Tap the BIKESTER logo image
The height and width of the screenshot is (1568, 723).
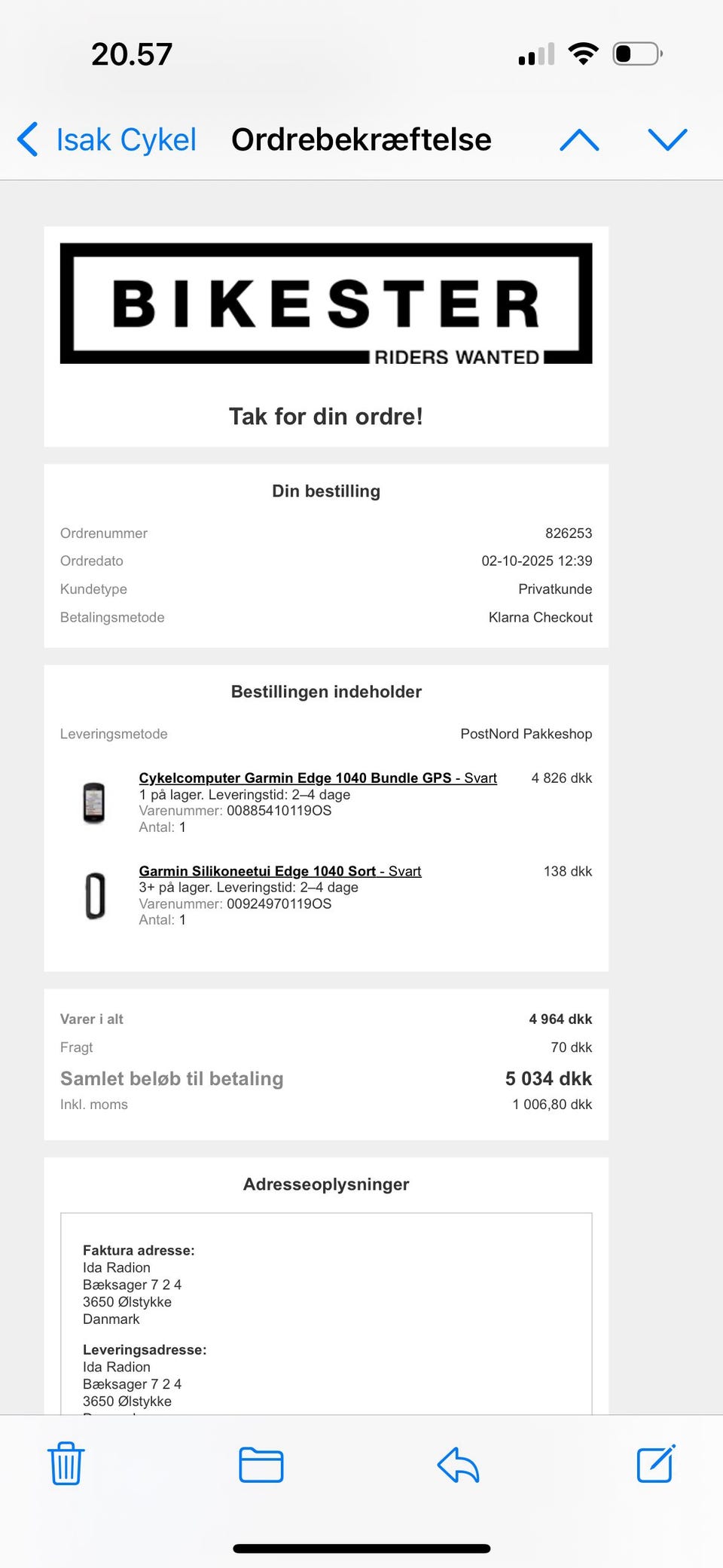tap(326, 303)
